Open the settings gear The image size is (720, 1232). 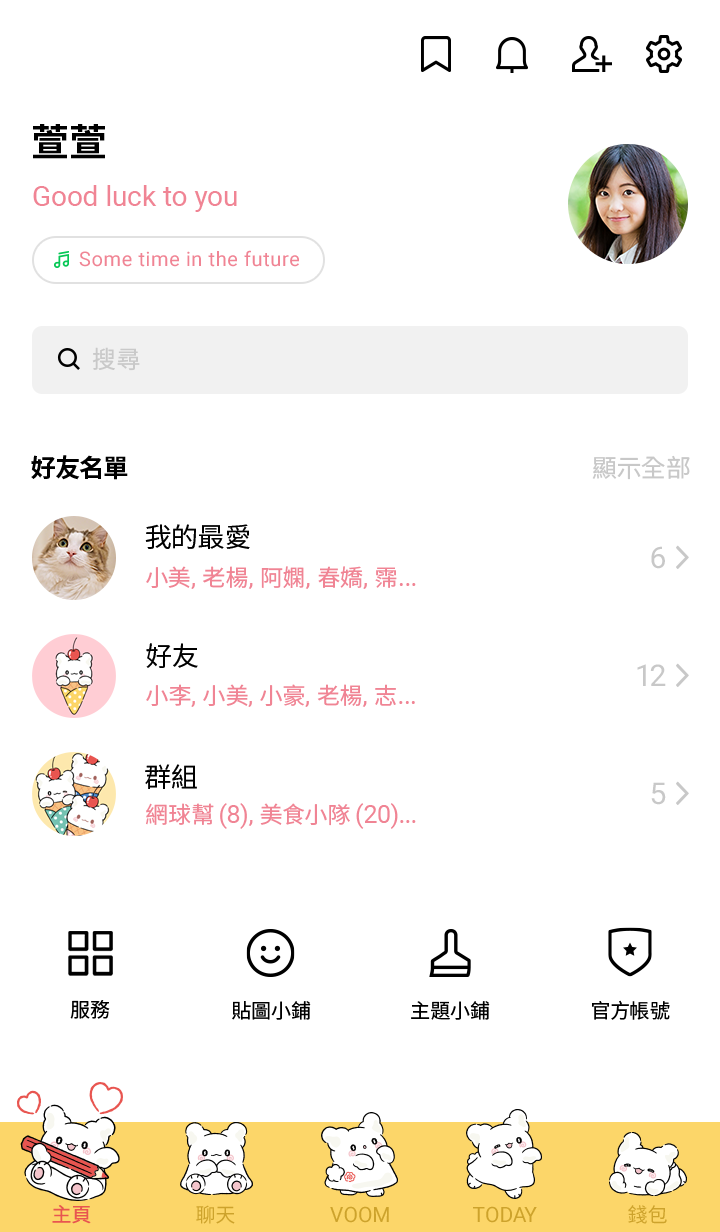(664, 54)
